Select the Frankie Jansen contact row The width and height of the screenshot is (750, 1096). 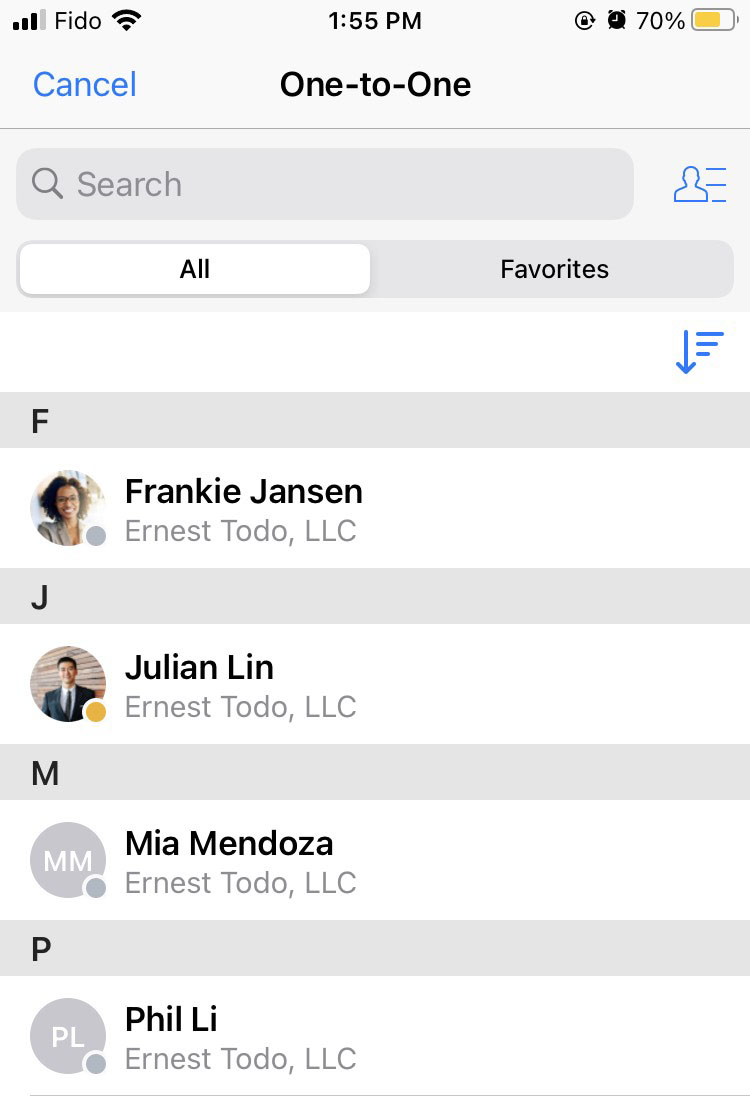375,508
